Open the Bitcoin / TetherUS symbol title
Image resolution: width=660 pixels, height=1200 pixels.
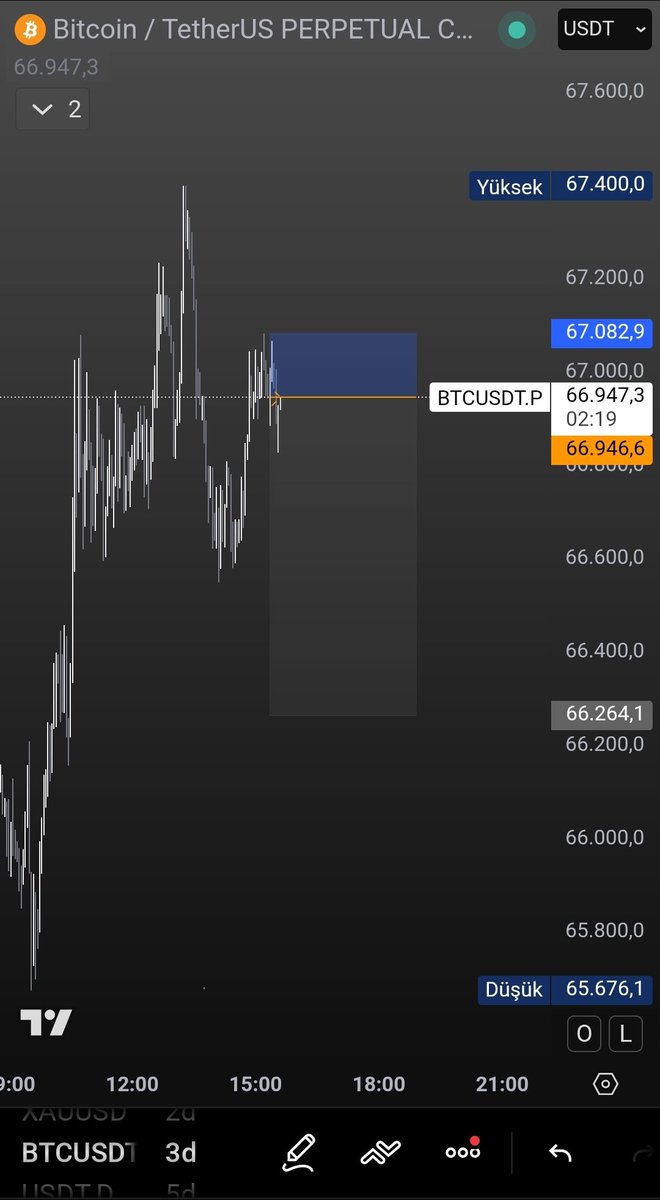pyautogui.click(x=262, y=30)
